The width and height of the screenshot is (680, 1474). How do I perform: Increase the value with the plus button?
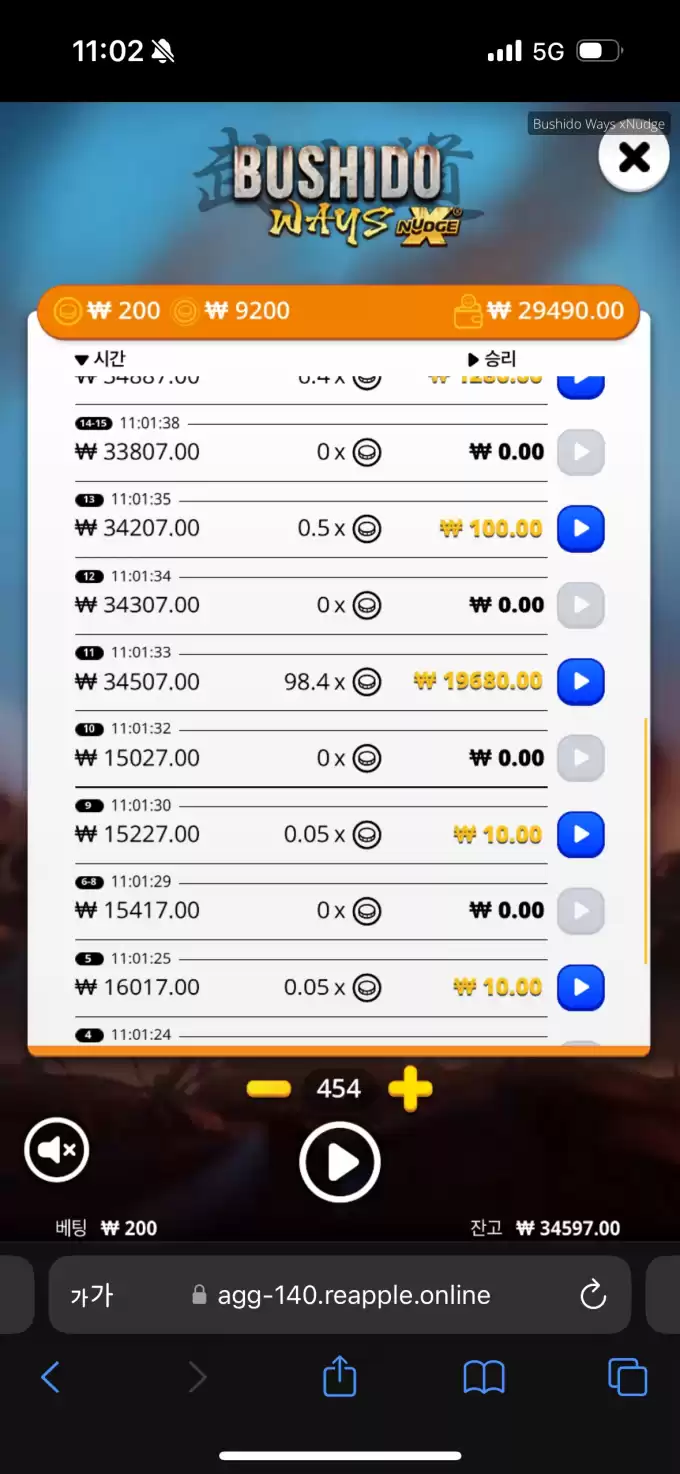pos(410,1089)
